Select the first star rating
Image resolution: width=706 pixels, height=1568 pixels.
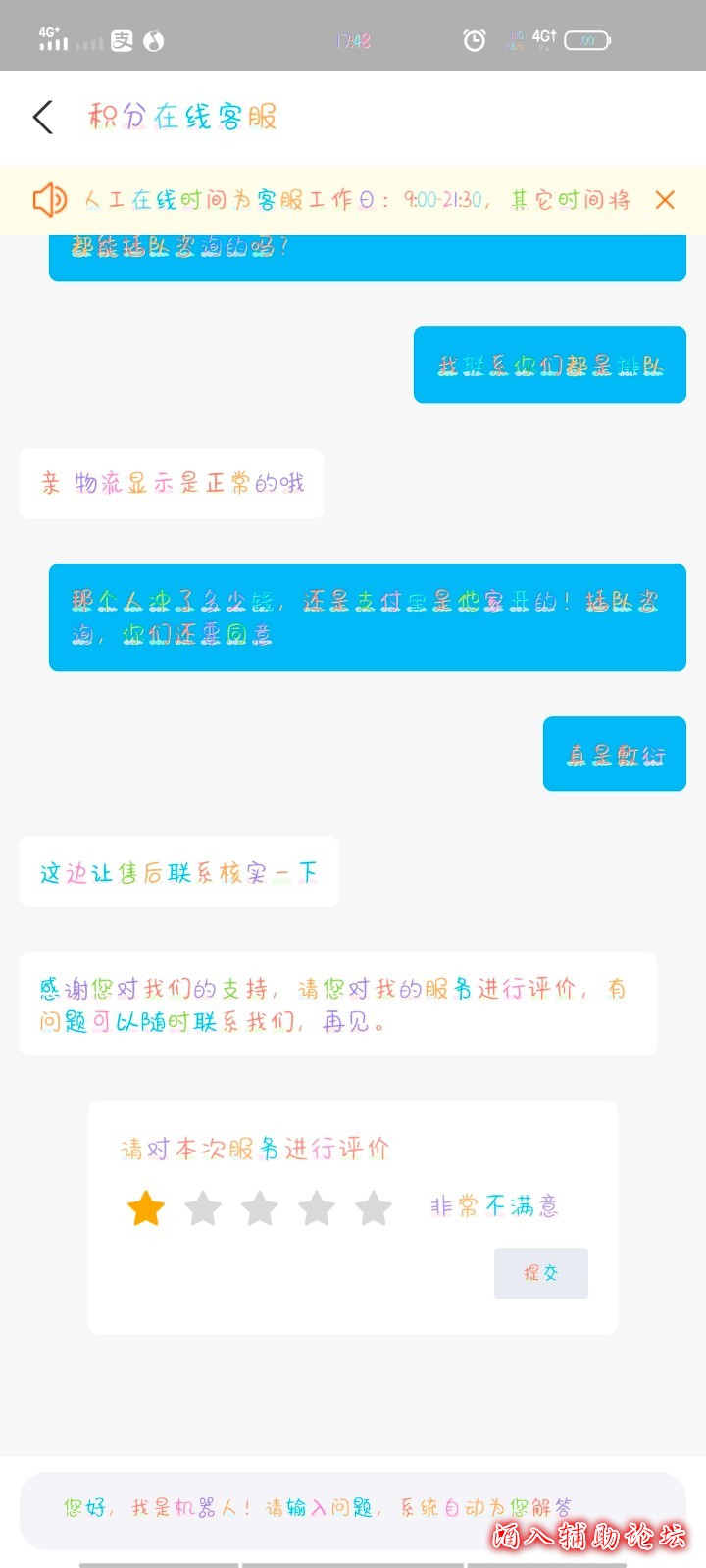146,1208
